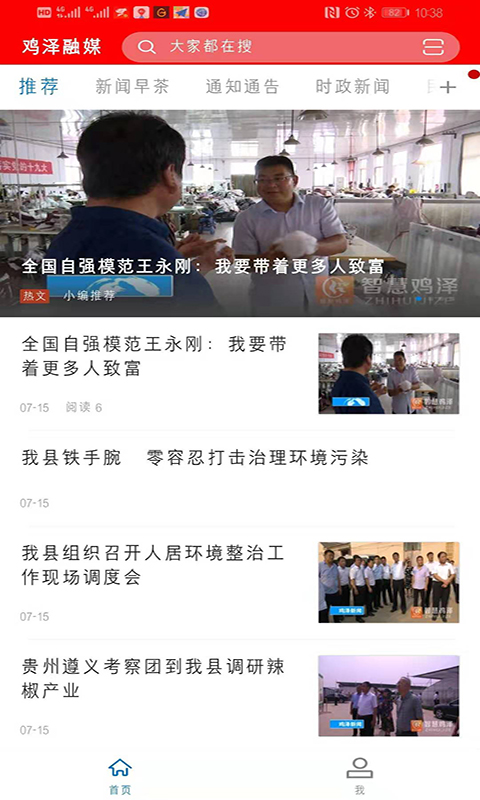Tap the scan icon in the search bar
The height and width of the screenshot is (800, 480).
433,47
